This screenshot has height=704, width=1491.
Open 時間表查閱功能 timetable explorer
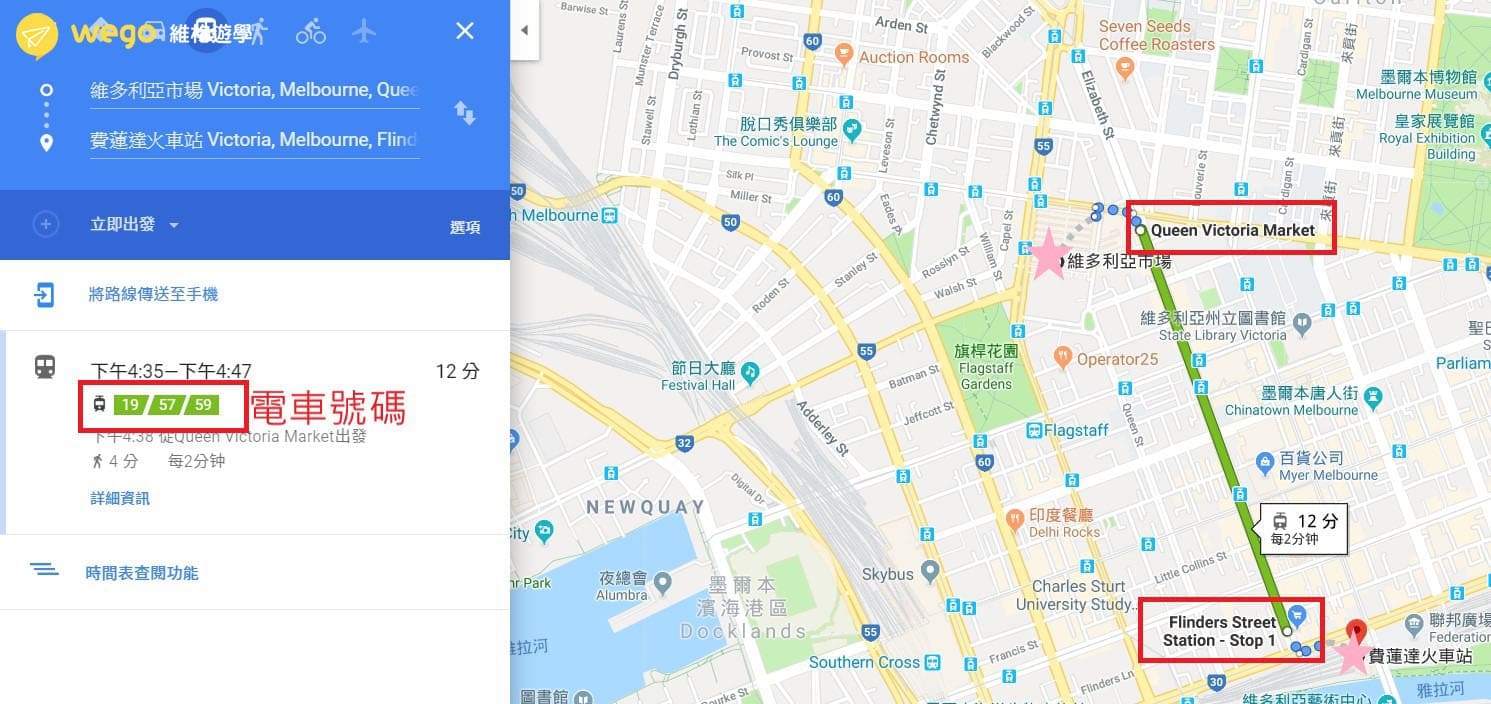point(141,573)
